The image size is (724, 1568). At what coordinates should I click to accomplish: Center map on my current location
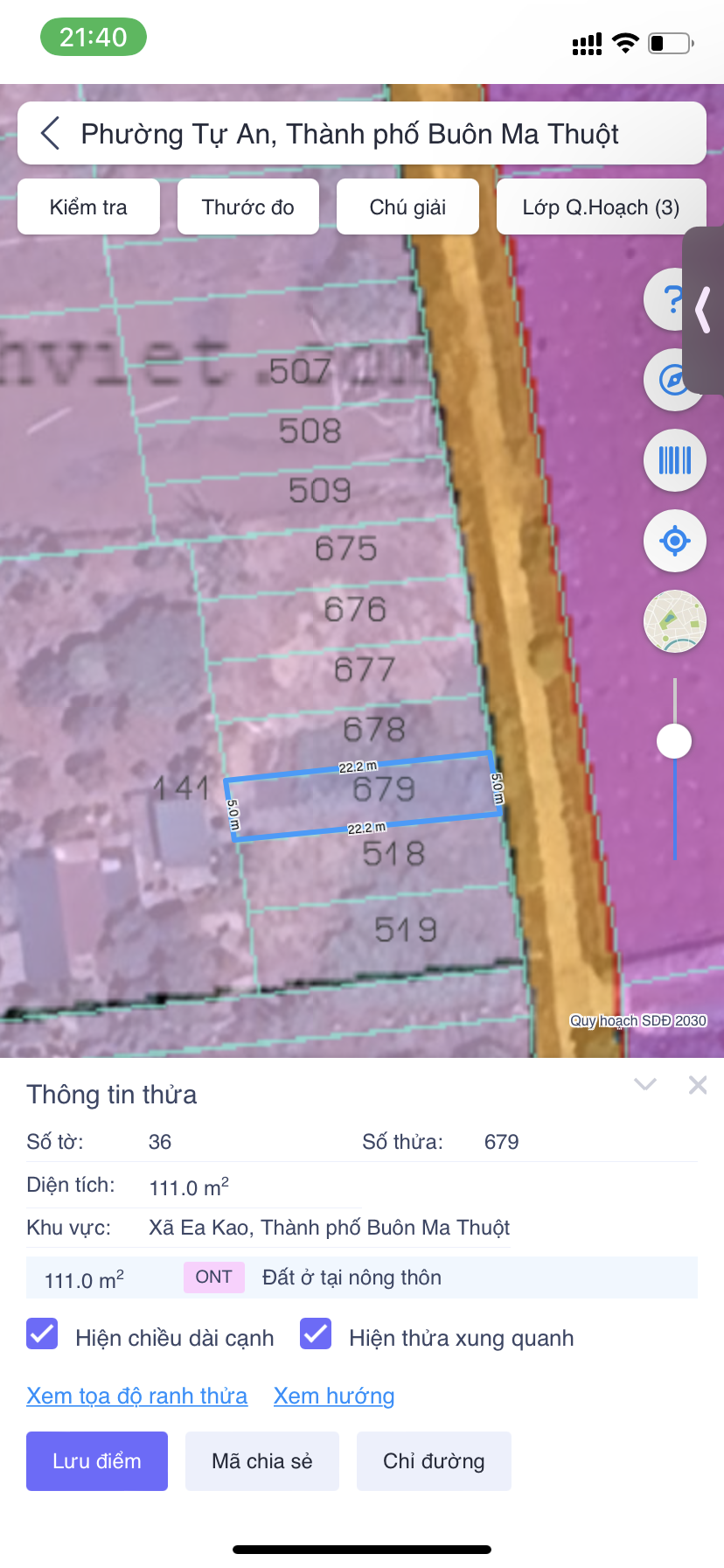[x=674, y=541]
